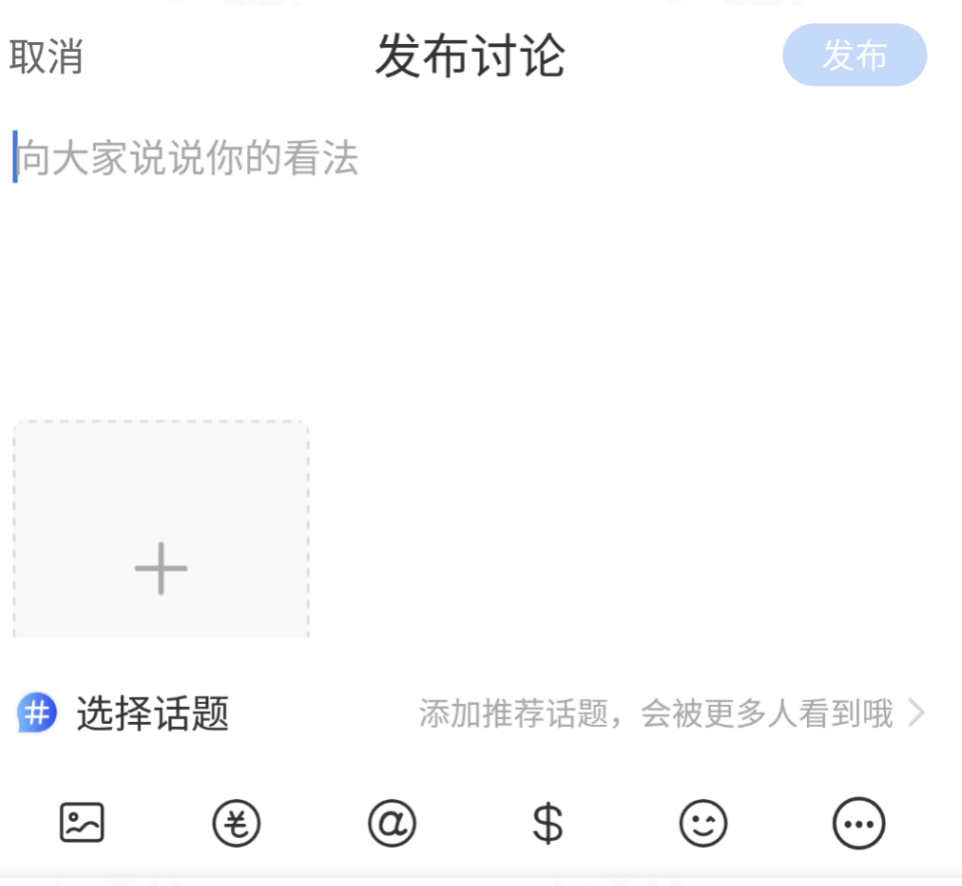This screenshot has height=886, width=962.
Task: Open the emoji picker
Action: (703, 825)
